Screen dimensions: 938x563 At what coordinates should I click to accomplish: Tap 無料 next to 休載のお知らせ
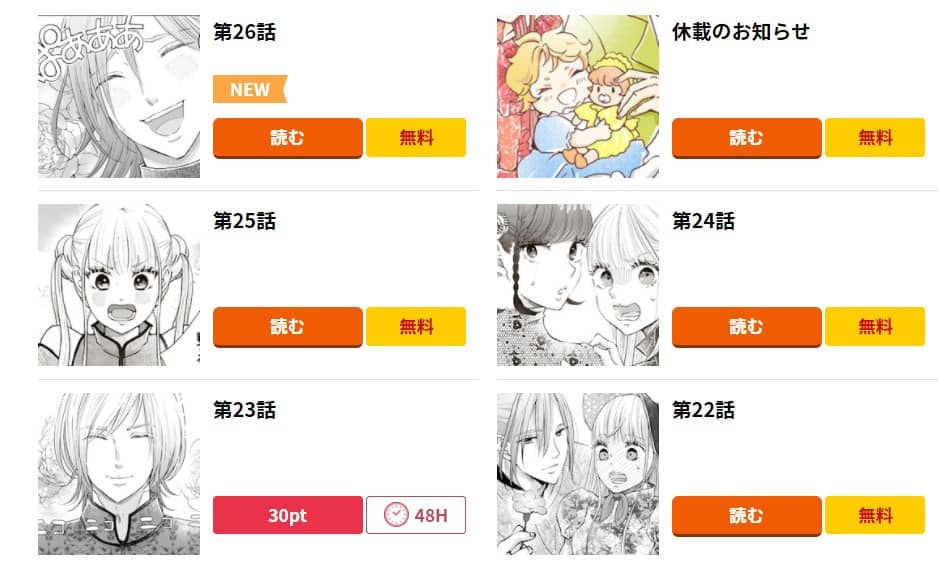click(874, 137)
